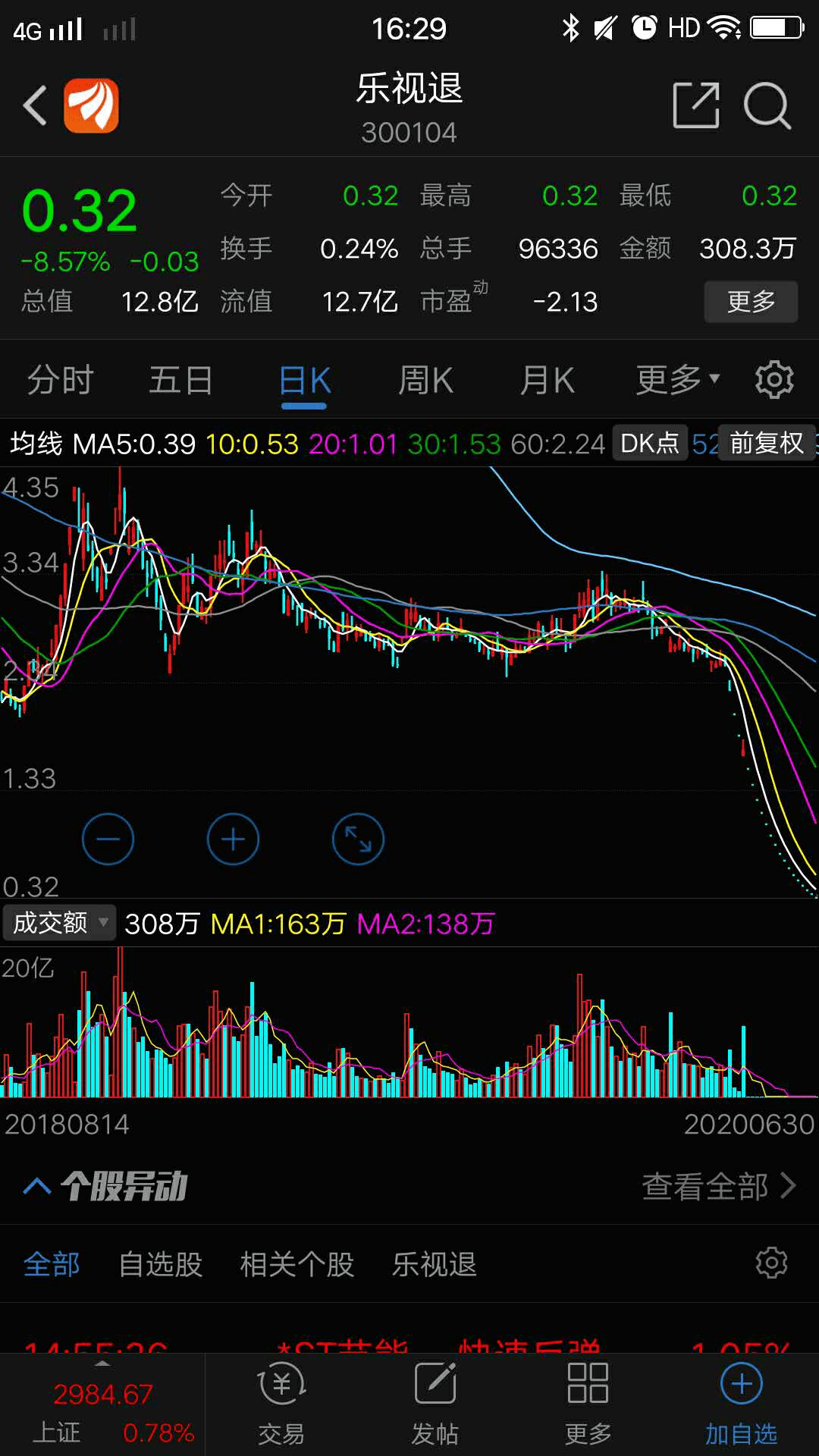This screenshot has width=819, height=1456.
Task: Select the 周K chart tab
Action: click(x=426, y=380)
